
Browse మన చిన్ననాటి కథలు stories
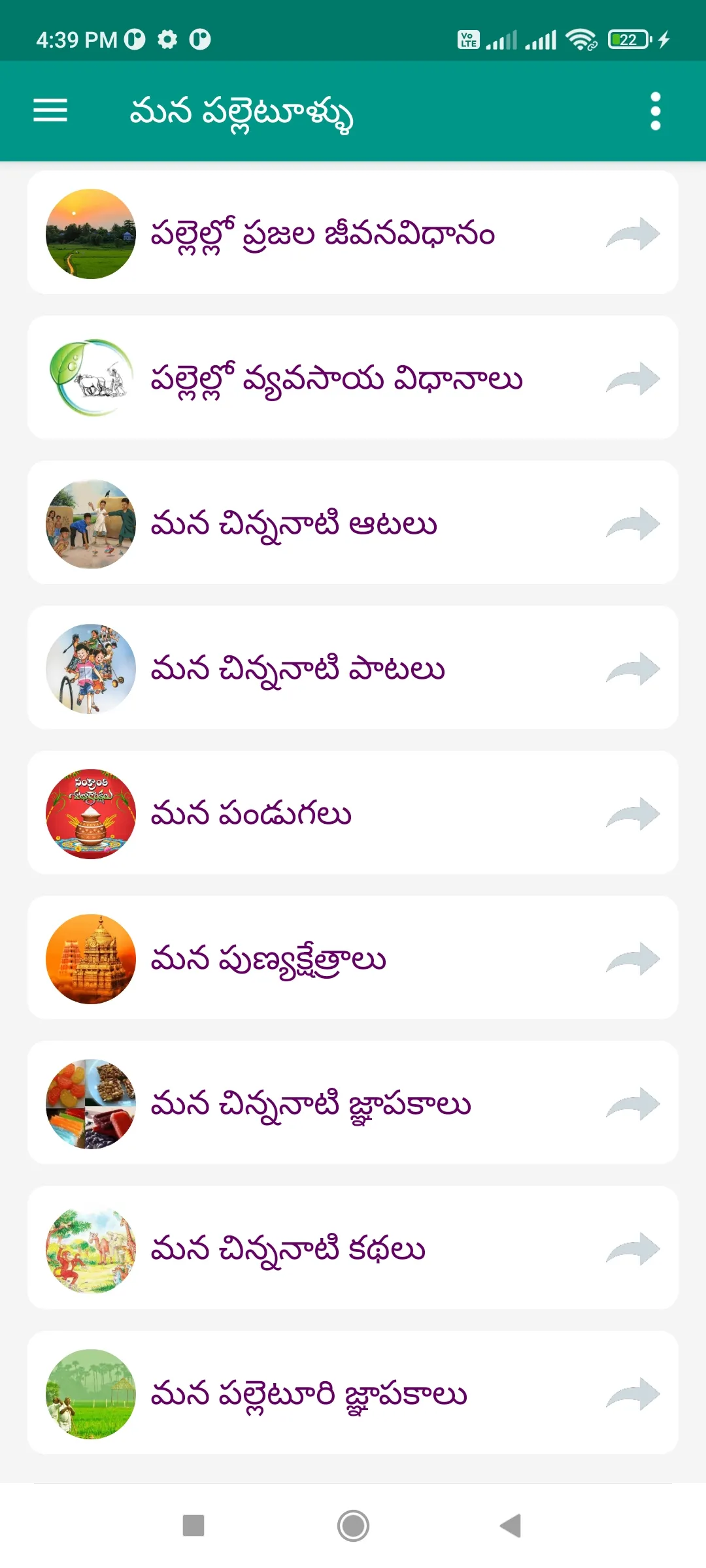[x=353, y=1249]
